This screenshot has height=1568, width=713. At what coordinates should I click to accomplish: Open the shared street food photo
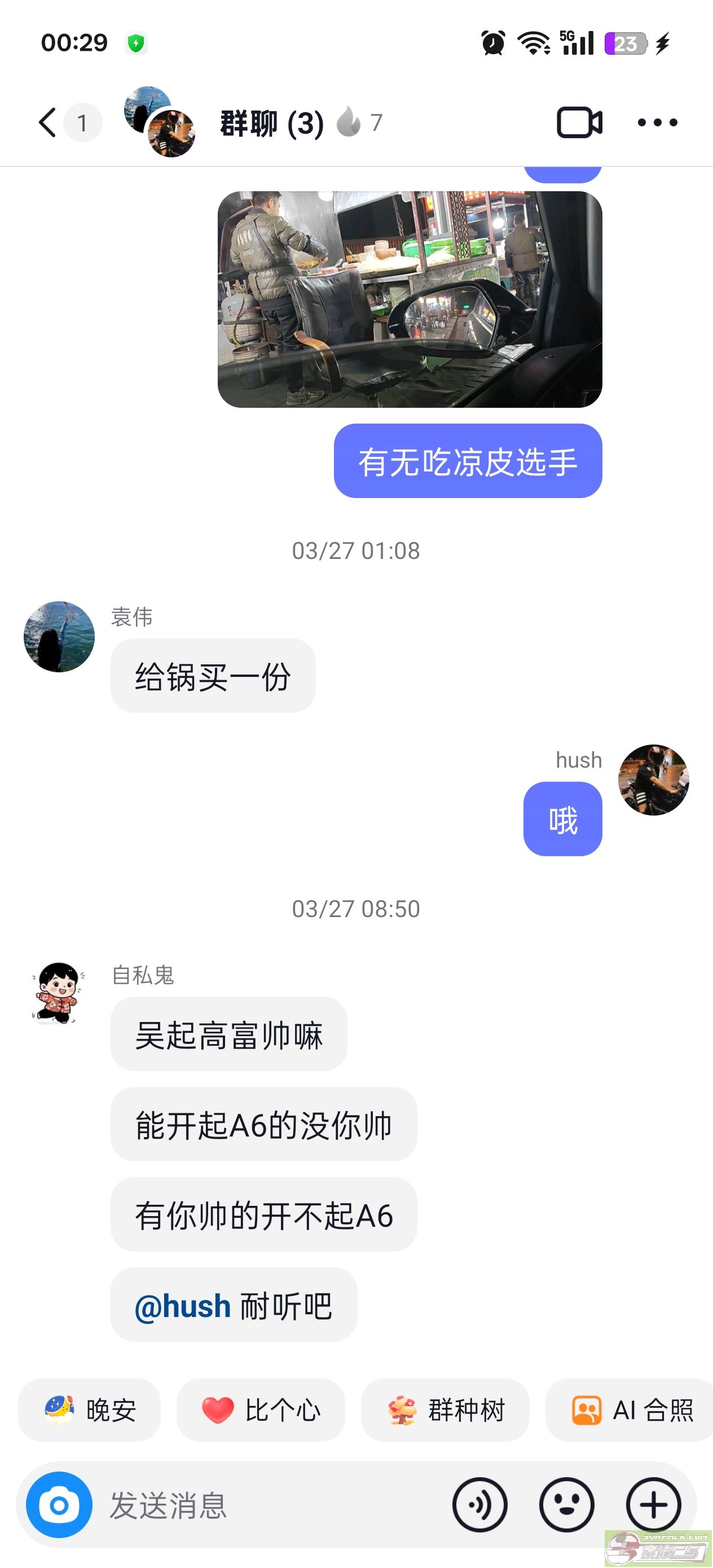[x=410, y=299]
